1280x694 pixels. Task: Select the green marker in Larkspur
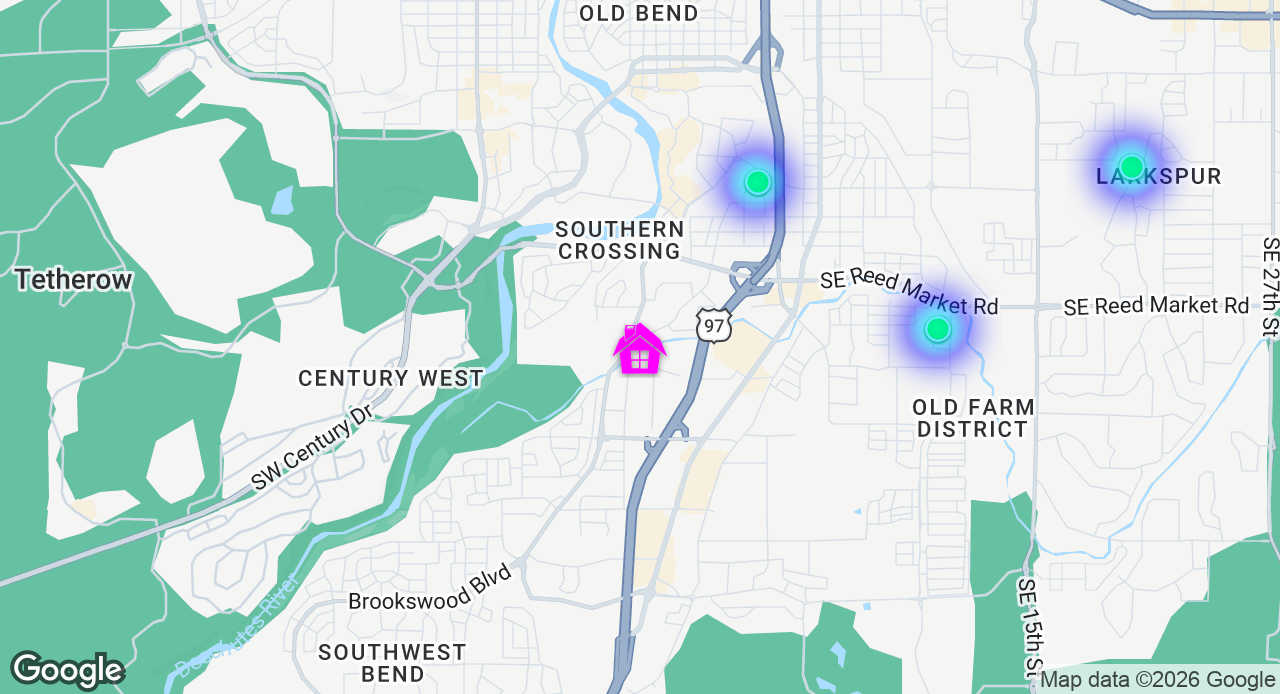tap(1131, 166)
